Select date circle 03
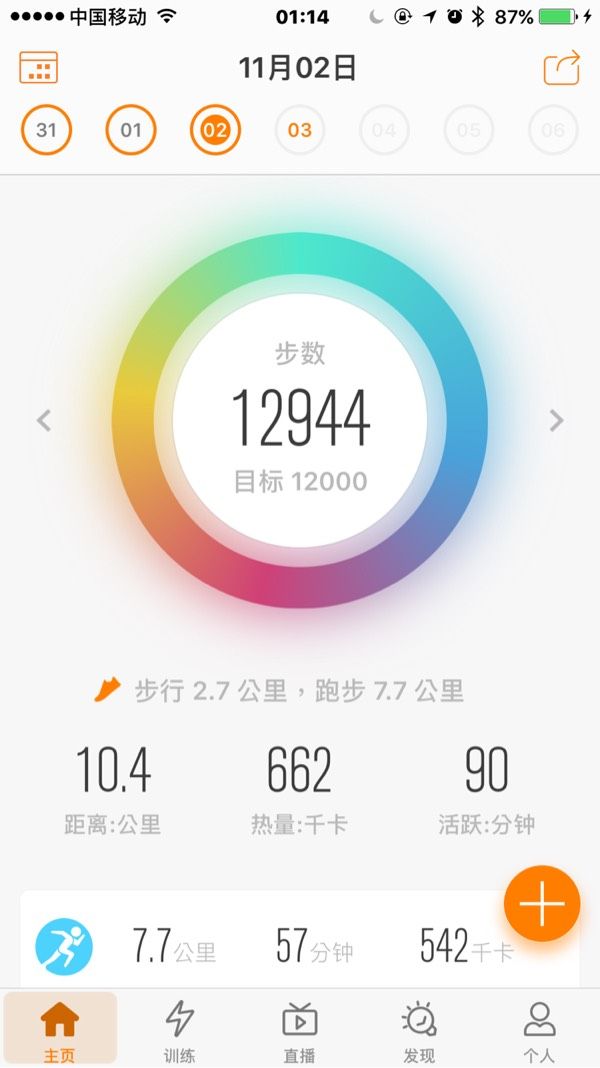 coord(300,129)
